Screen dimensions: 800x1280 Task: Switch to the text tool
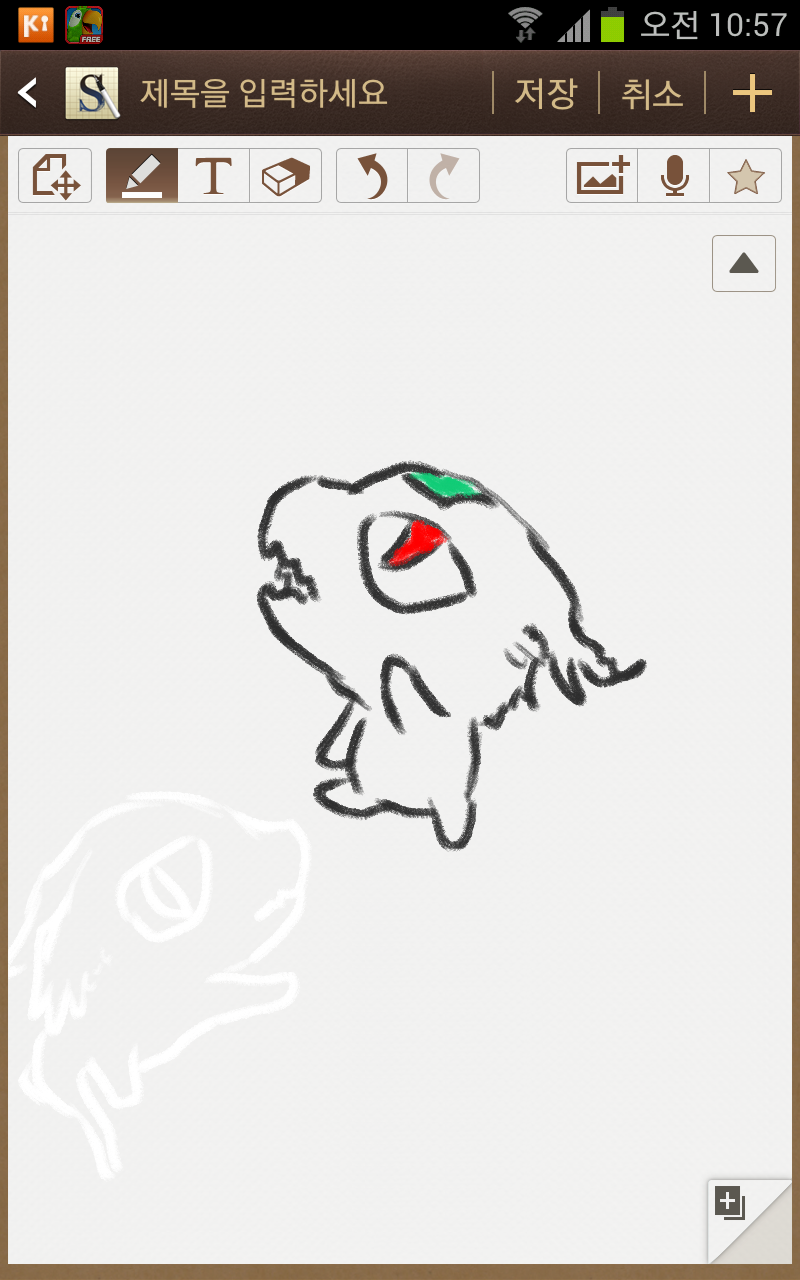[213, 176]
